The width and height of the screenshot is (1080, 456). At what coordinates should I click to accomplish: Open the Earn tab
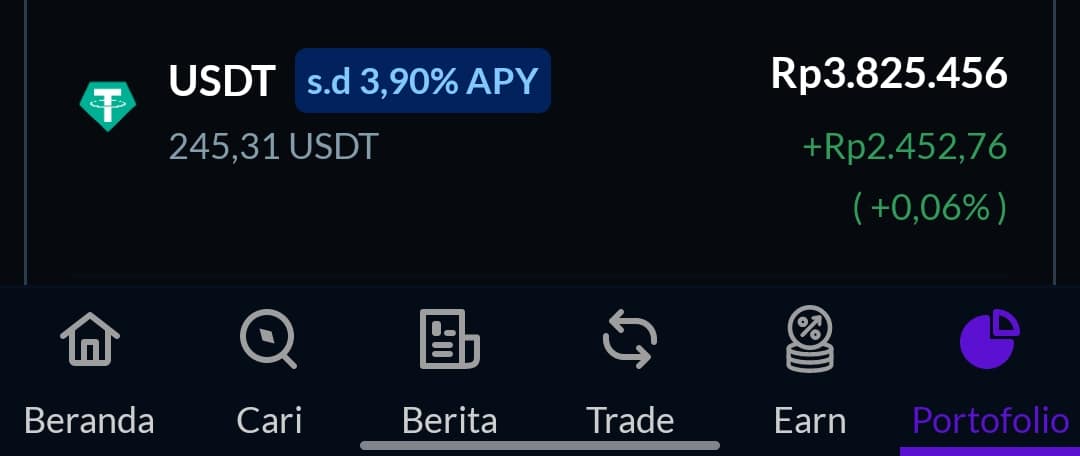[810, 372]
